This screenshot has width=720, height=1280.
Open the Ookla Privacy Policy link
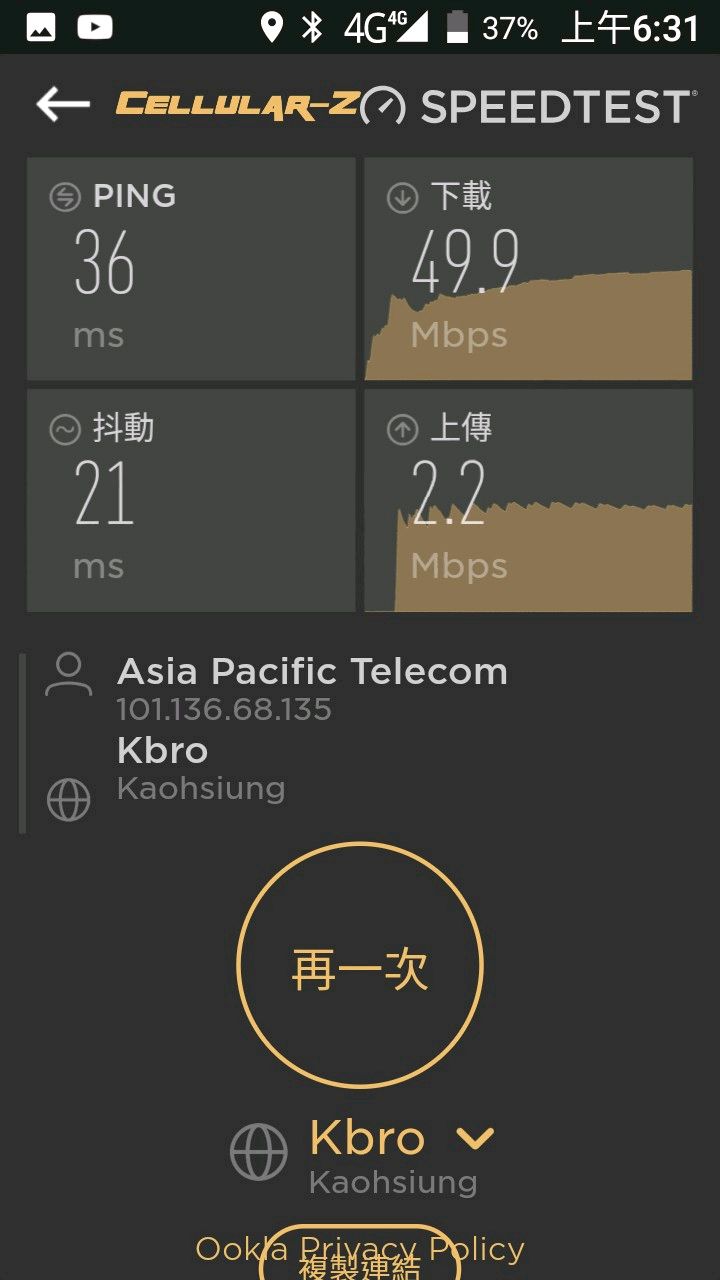[x=360, y=1248]
